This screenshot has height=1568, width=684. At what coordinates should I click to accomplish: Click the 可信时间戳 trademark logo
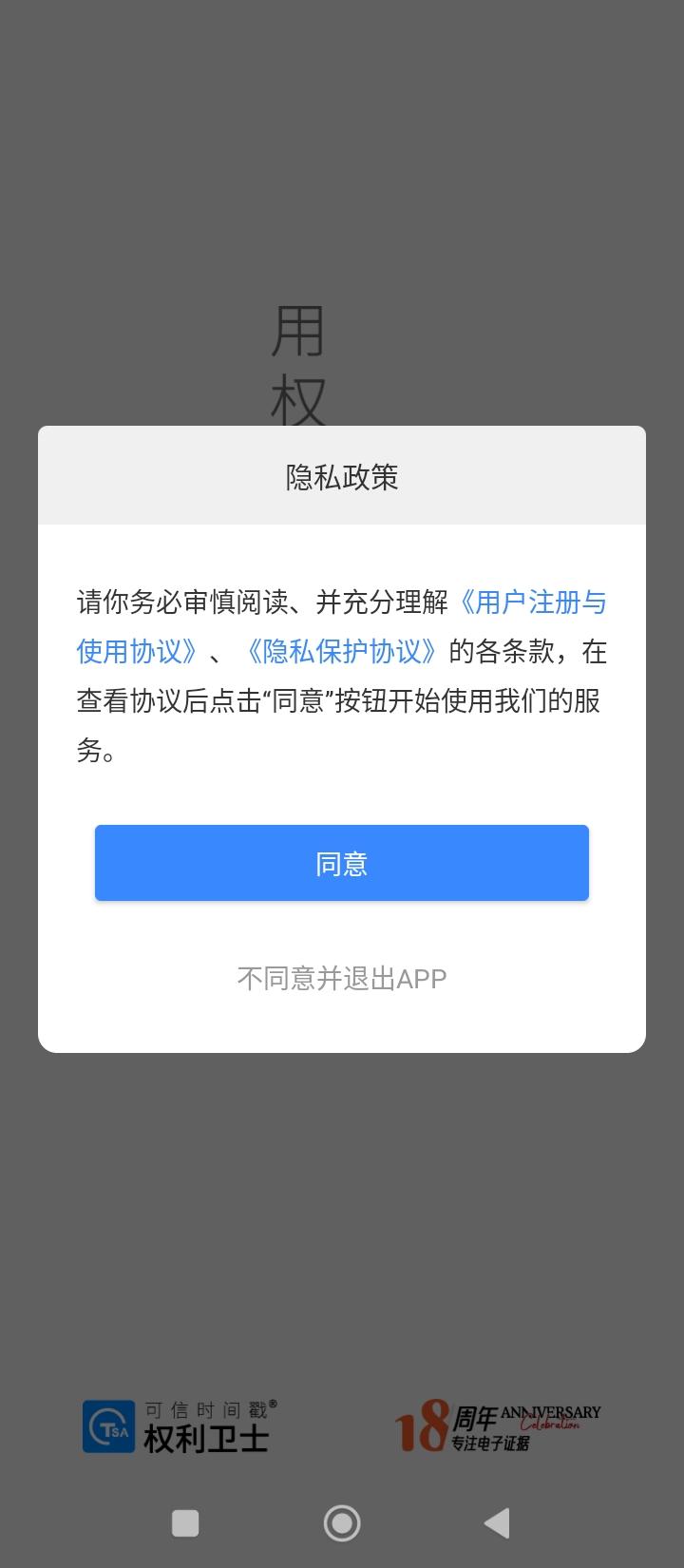(x=211, y=1406)
